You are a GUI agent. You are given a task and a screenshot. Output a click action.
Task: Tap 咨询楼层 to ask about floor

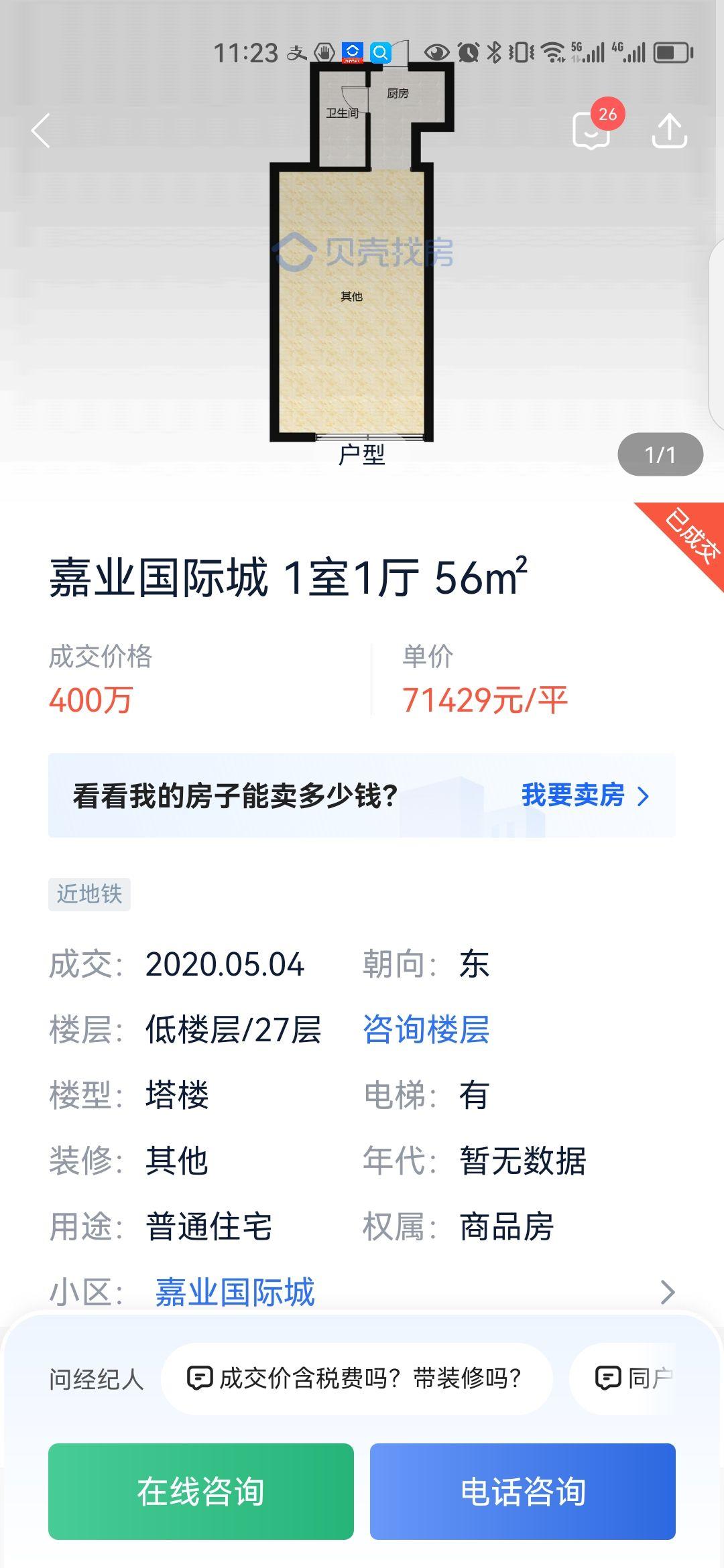[426, 1029]
